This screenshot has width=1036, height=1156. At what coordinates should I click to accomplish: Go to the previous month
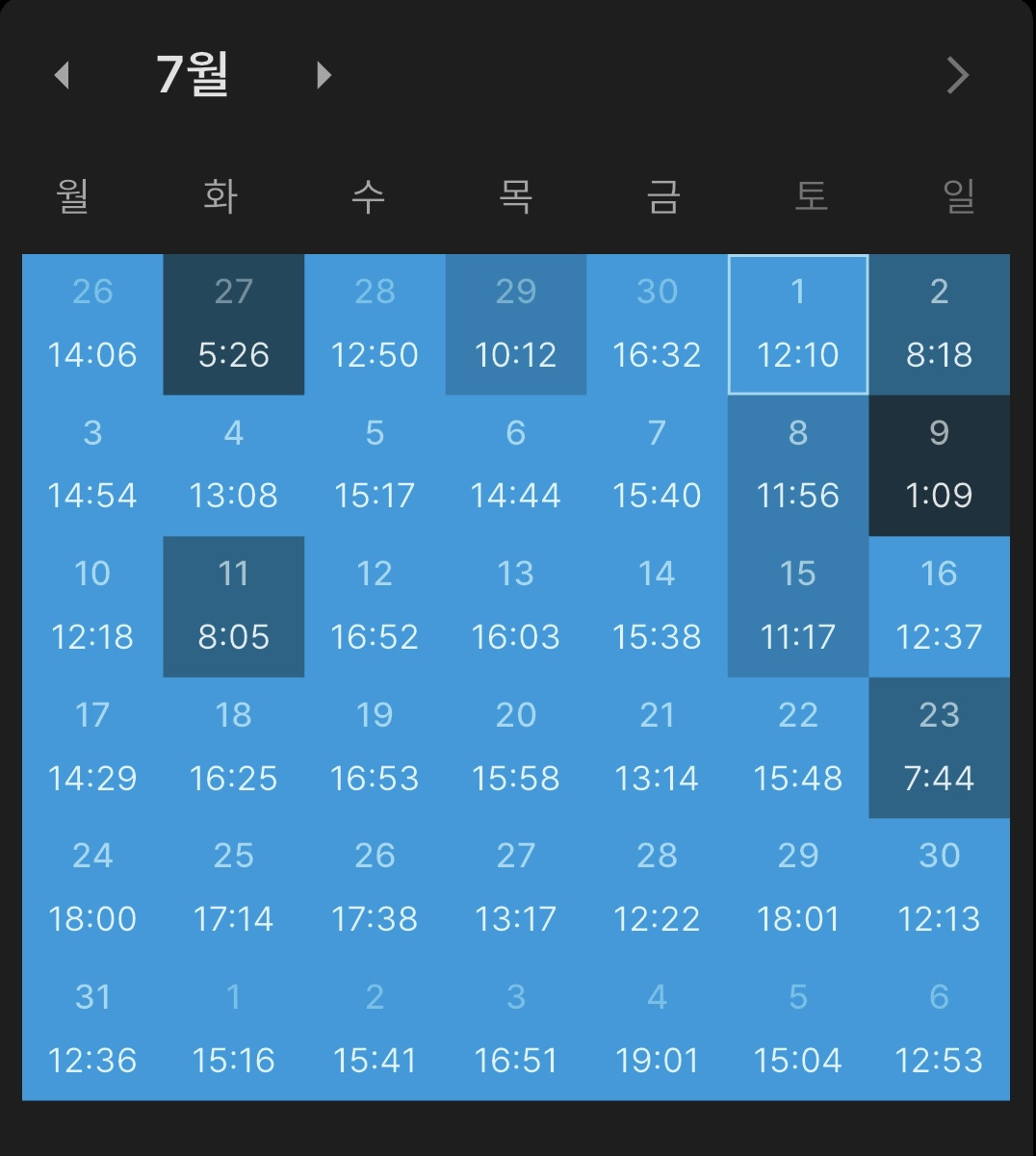63,75
